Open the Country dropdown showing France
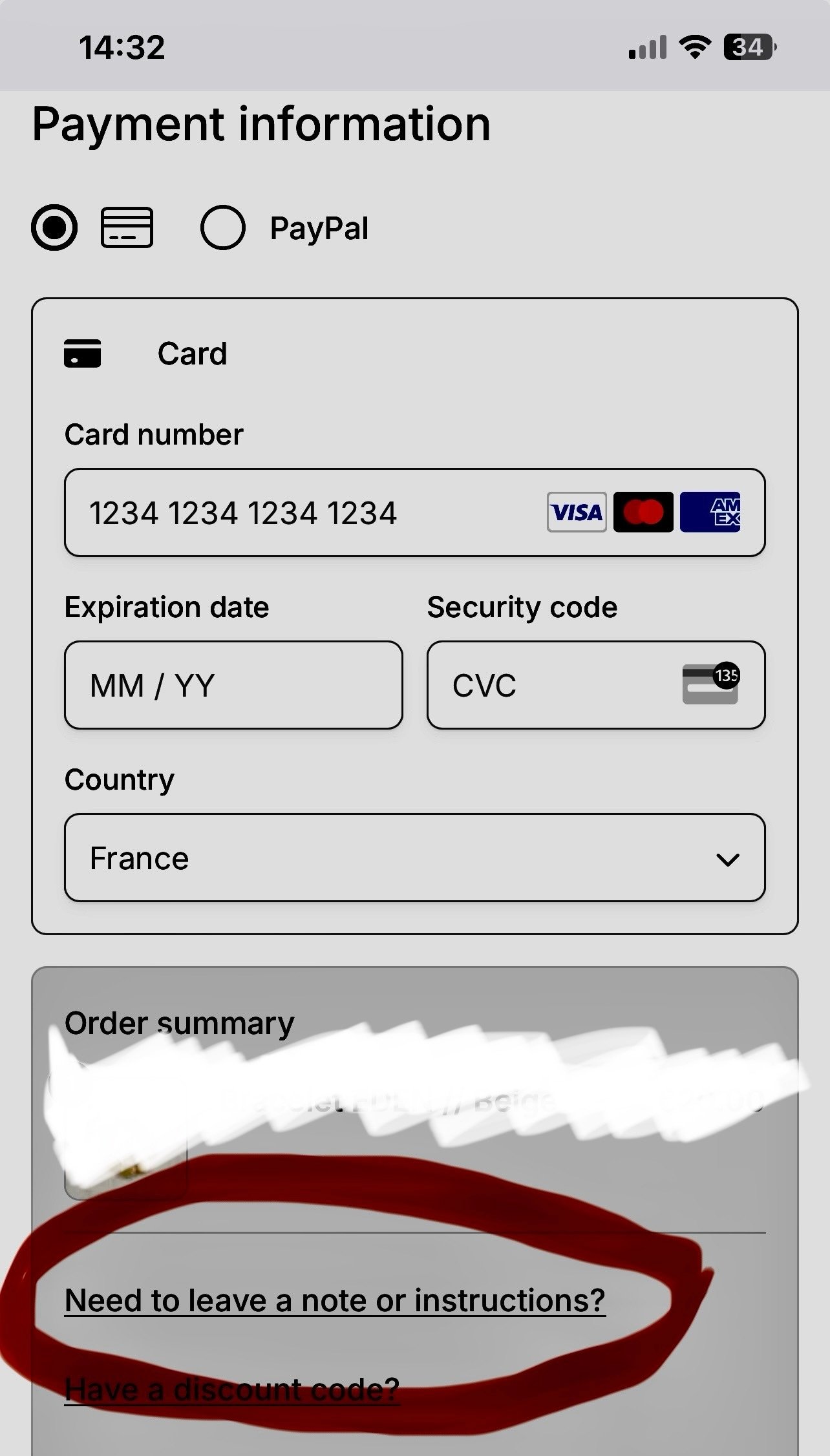This screenshot has width=830, height=1456. click(415, 858)
